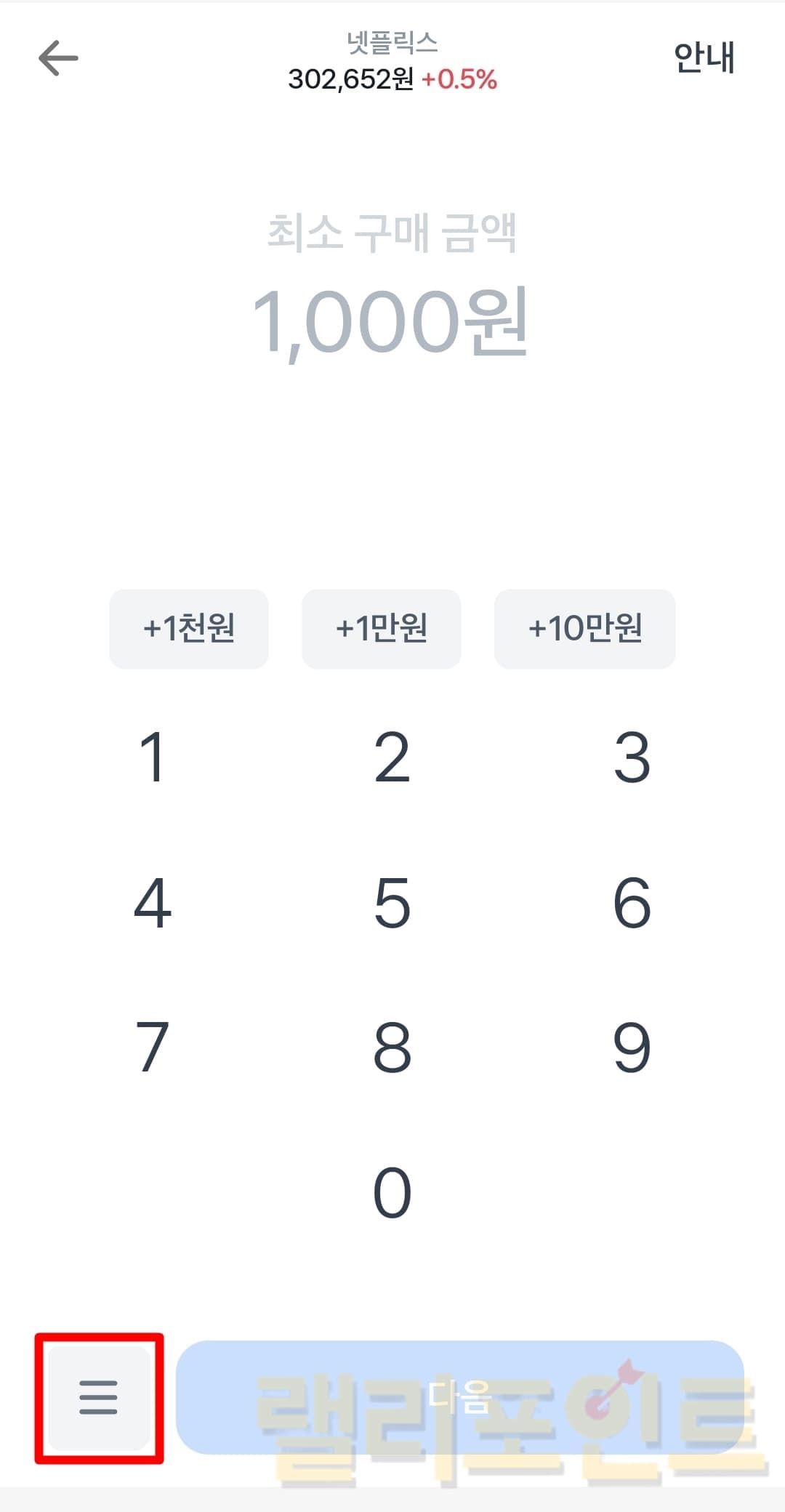The width and height of the screenshot is (785, 1512).
Task: Type 9 with the number pad
Action: (632, 1047)
